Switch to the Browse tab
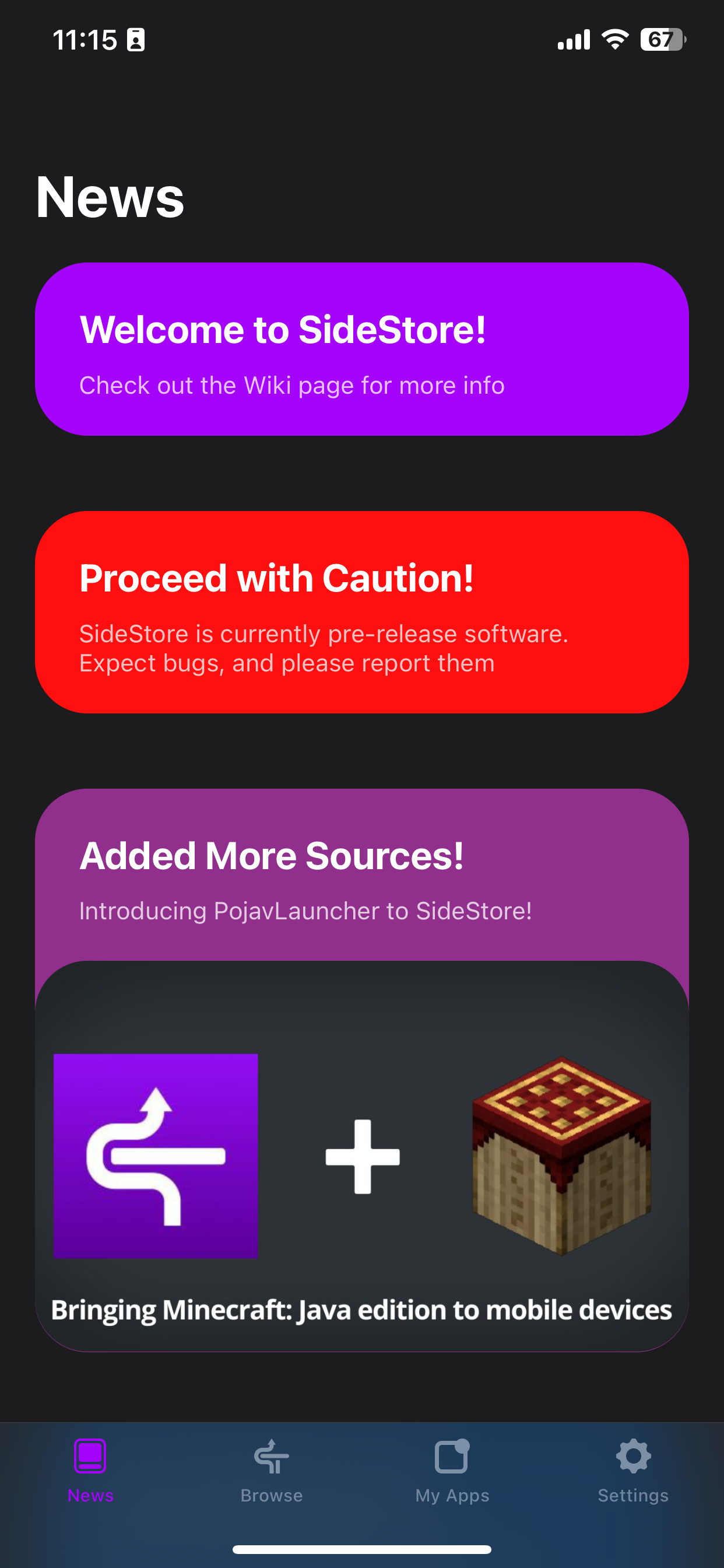 [x=271, y=1470]
